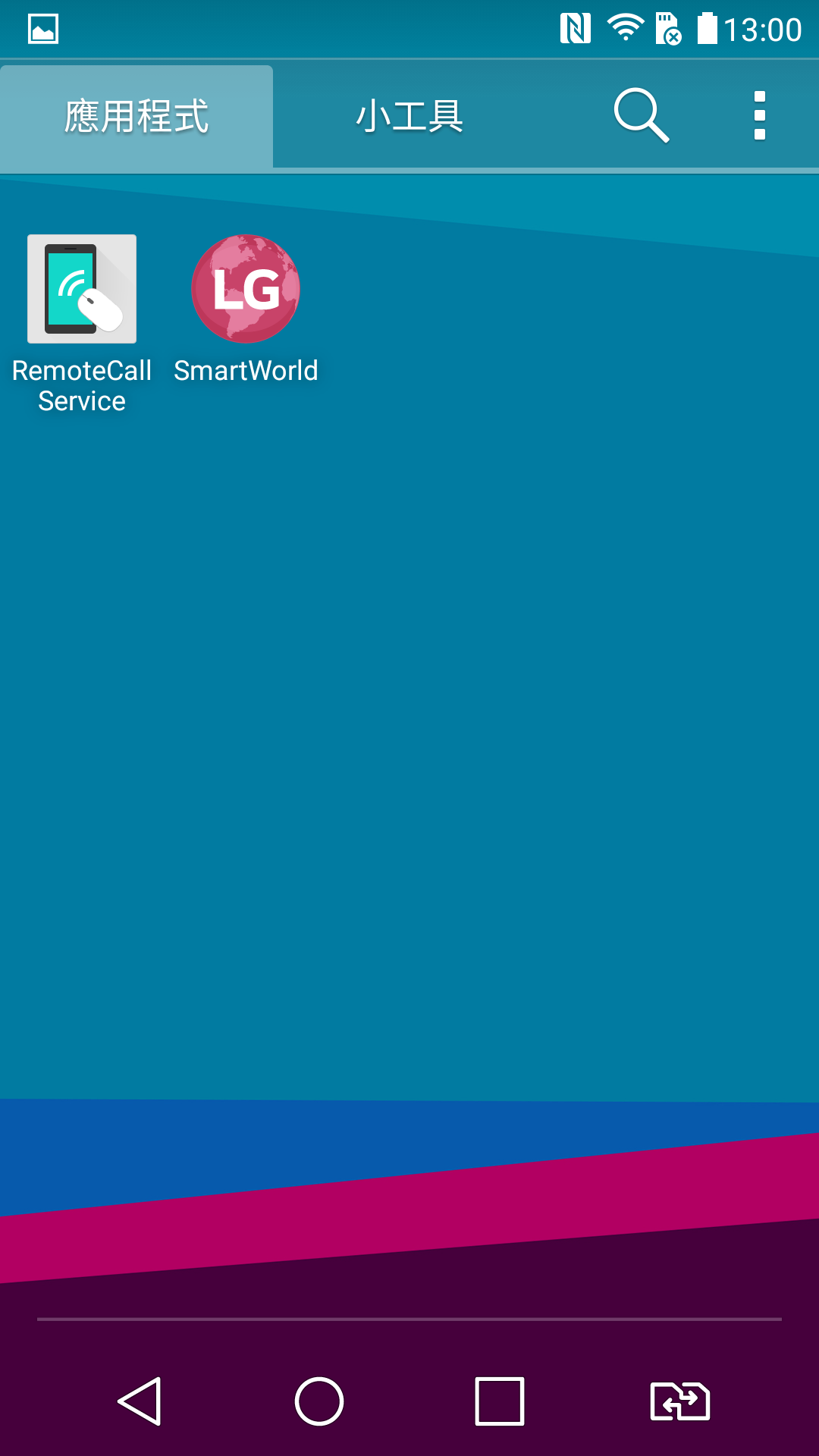Tap the SIM switch icon in navigation bar
The height and width of the screenshot is (1456, 819).
(680, 1401)
